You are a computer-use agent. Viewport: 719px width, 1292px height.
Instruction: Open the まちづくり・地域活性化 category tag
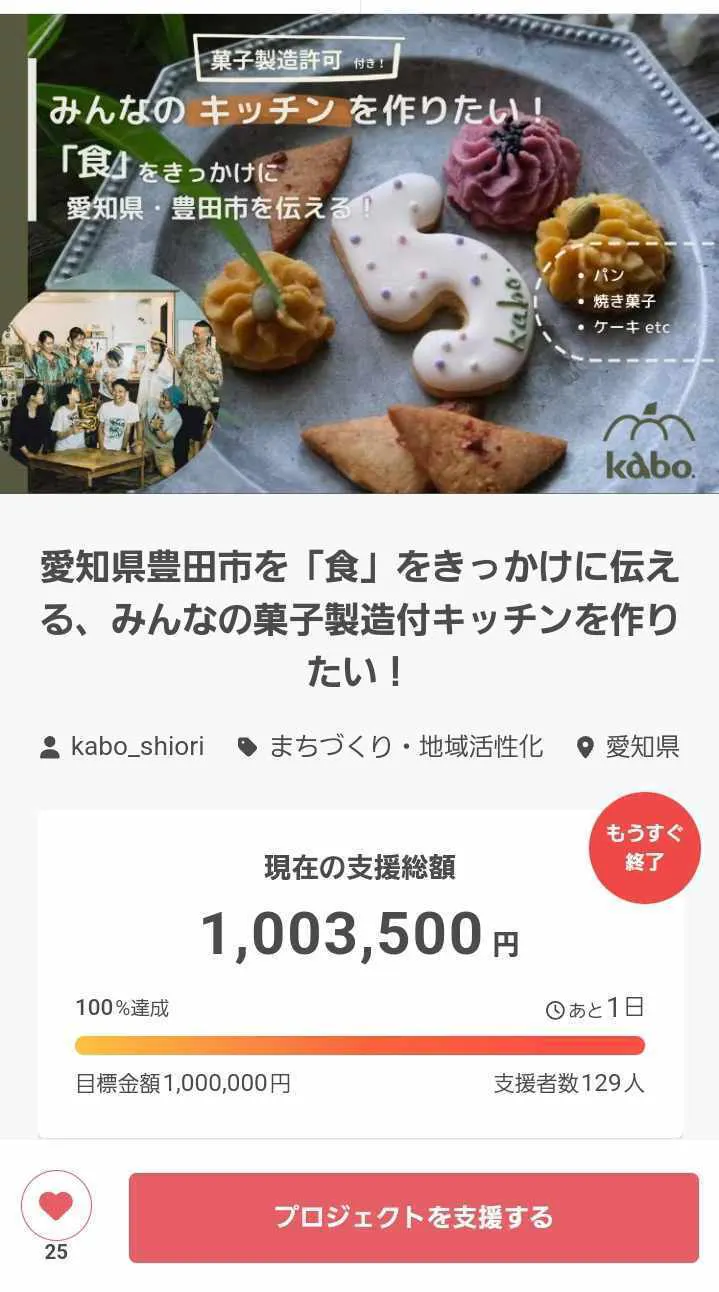(x=391, y=747)
